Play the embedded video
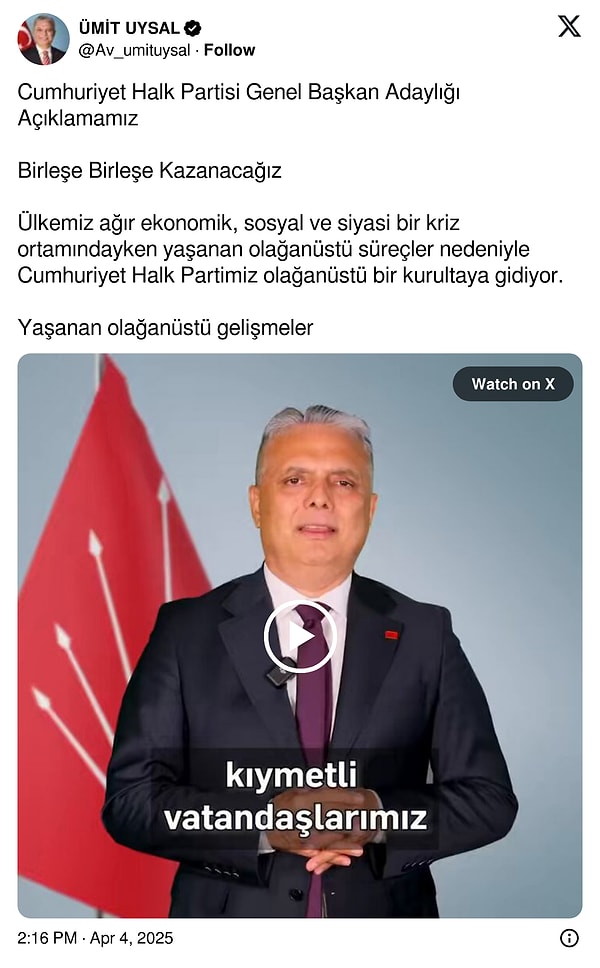Screen dimensions: 600x968 (x=300, y=636)
